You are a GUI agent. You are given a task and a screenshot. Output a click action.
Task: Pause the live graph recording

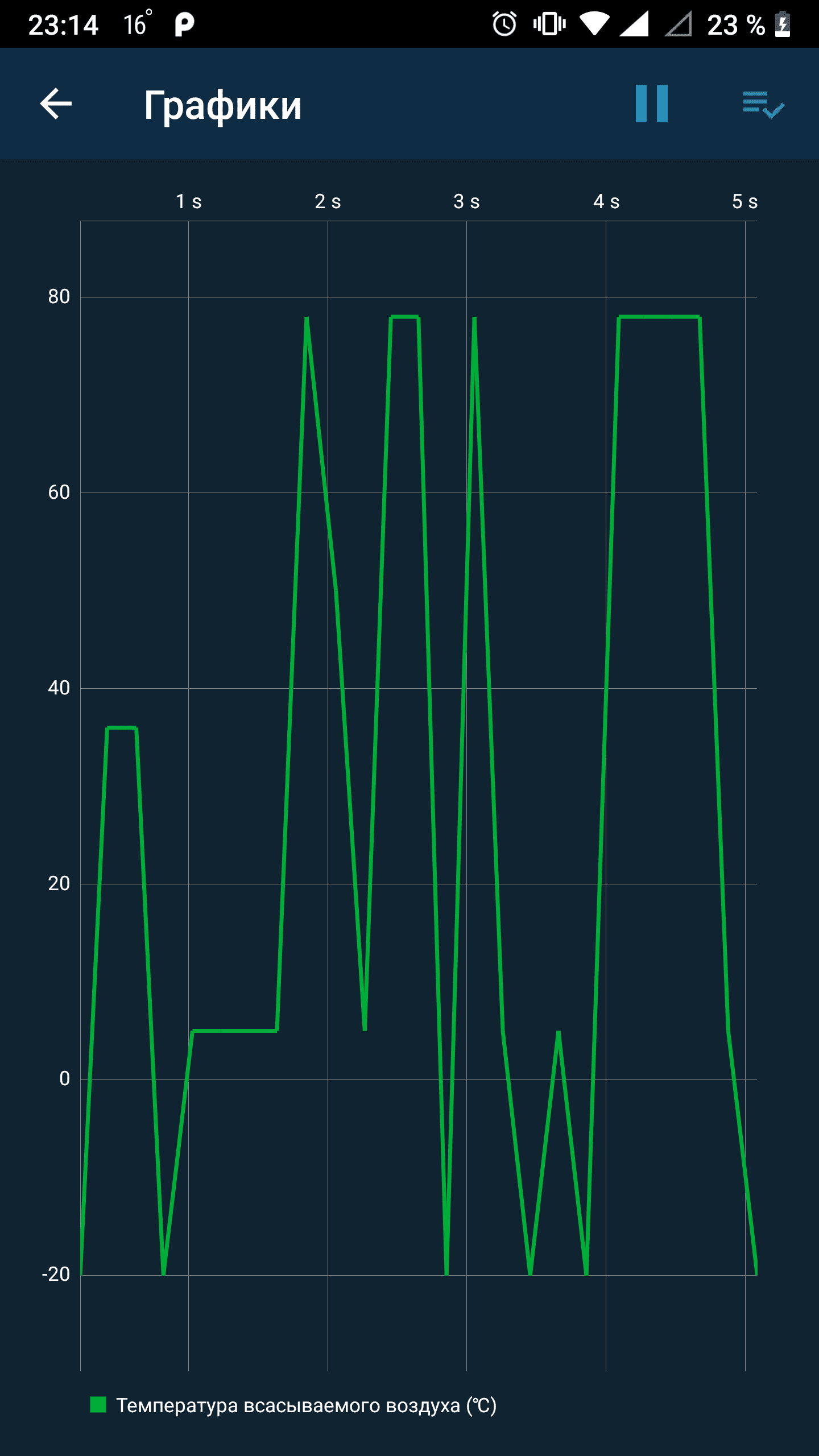[651, 104]
